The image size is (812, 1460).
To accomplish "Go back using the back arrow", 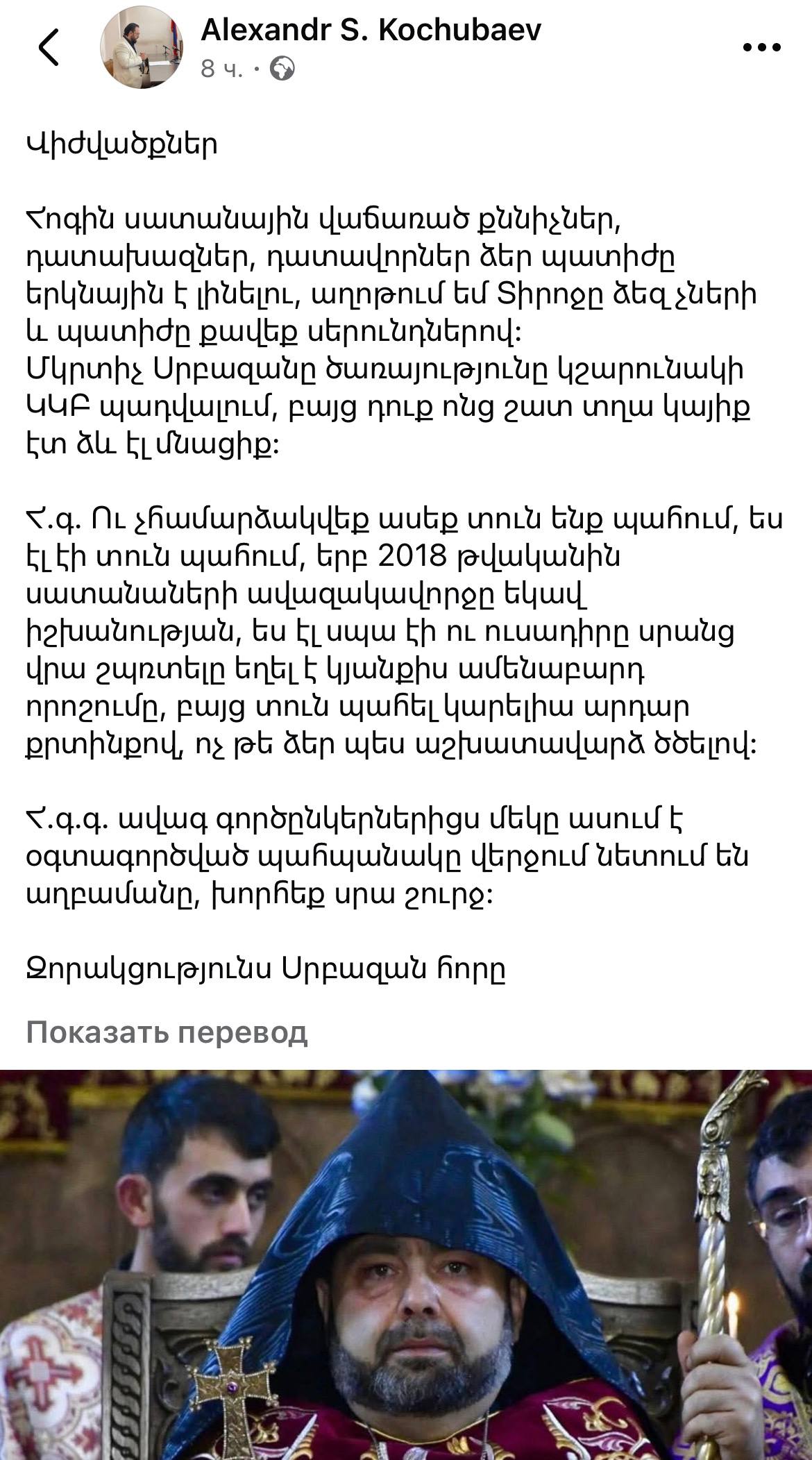I will pyautogui.click(x=49, y=49).
